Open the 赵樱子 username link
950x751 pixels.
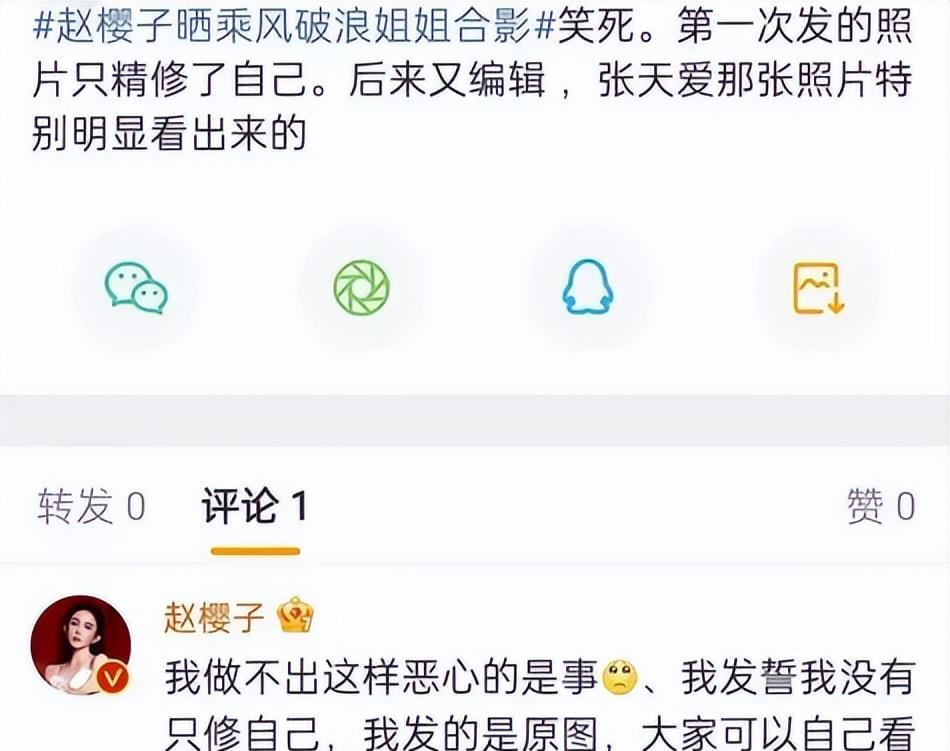tap(214, 616)
